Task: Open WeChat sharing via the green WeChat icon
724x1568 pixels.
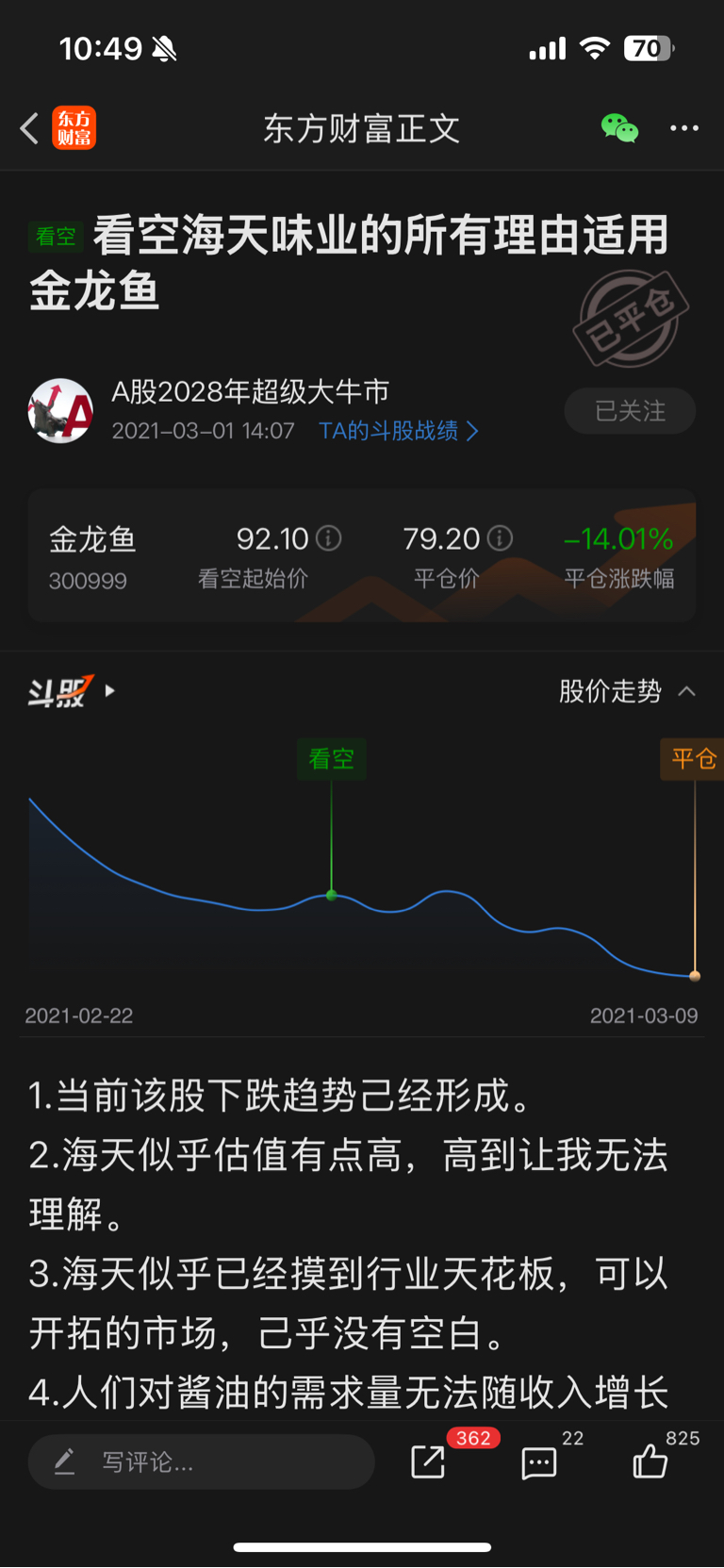Action: point(620,127)
